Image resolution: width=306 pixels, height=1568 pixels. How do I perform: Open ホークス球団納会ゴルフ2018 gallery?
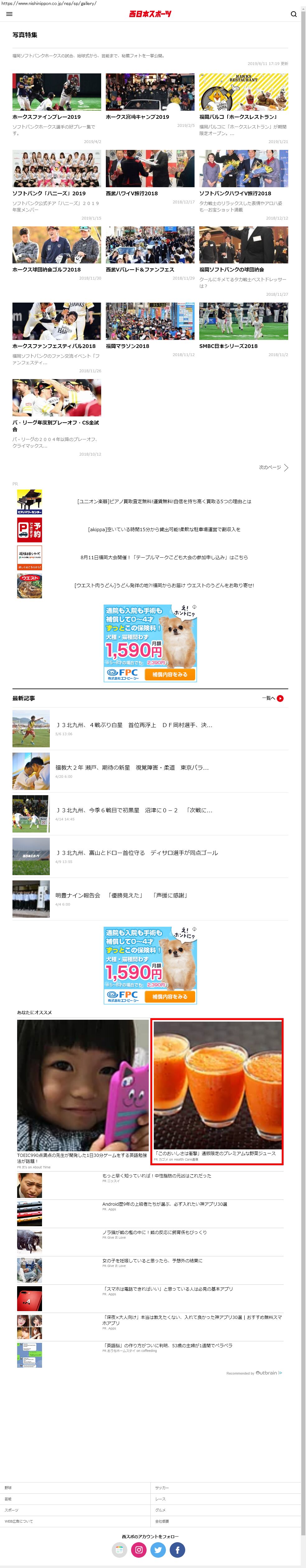coord(57,245)
